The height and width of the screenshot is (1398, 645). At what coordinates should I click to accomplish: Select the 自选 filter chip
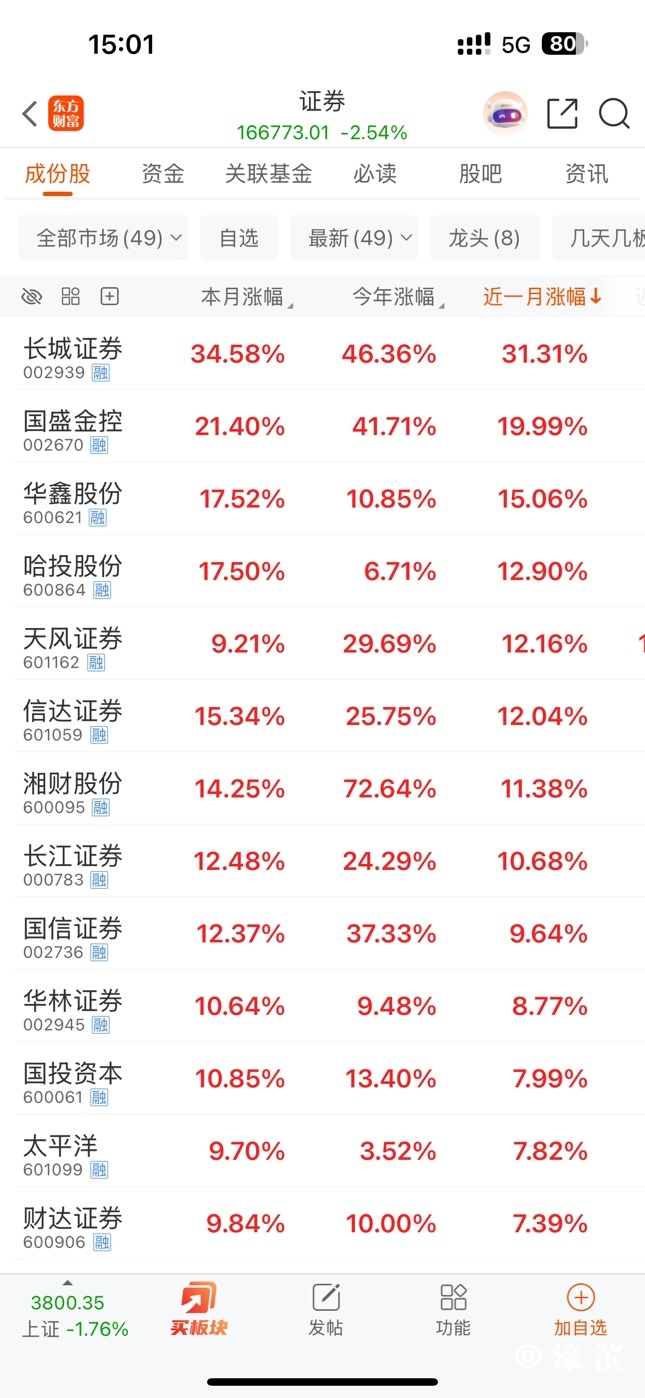tap(239, 238)
